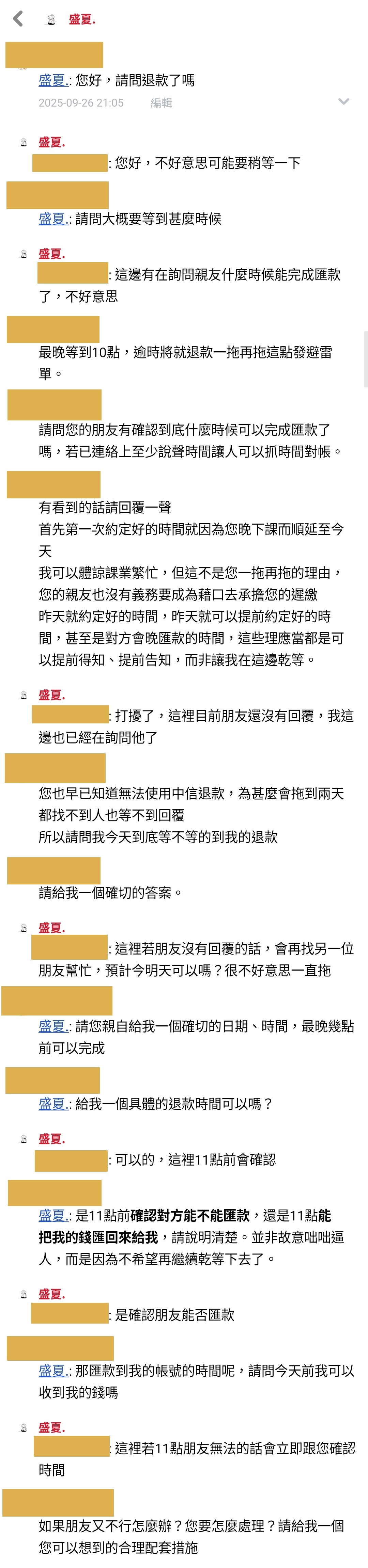Expand the chevron beside the 21:05 comment

click(x=343, y=102)
